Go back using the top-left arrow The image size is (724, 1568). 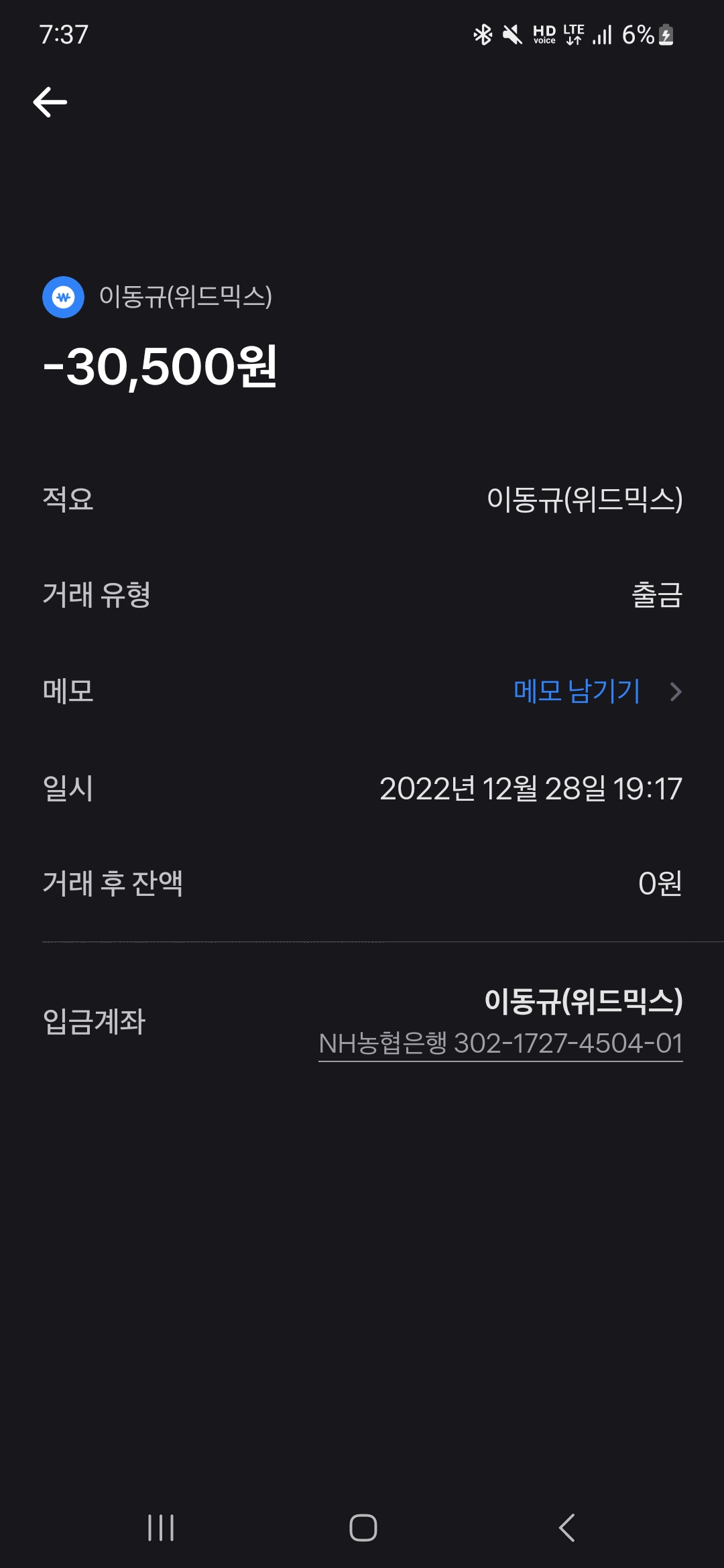pos(50,103)
